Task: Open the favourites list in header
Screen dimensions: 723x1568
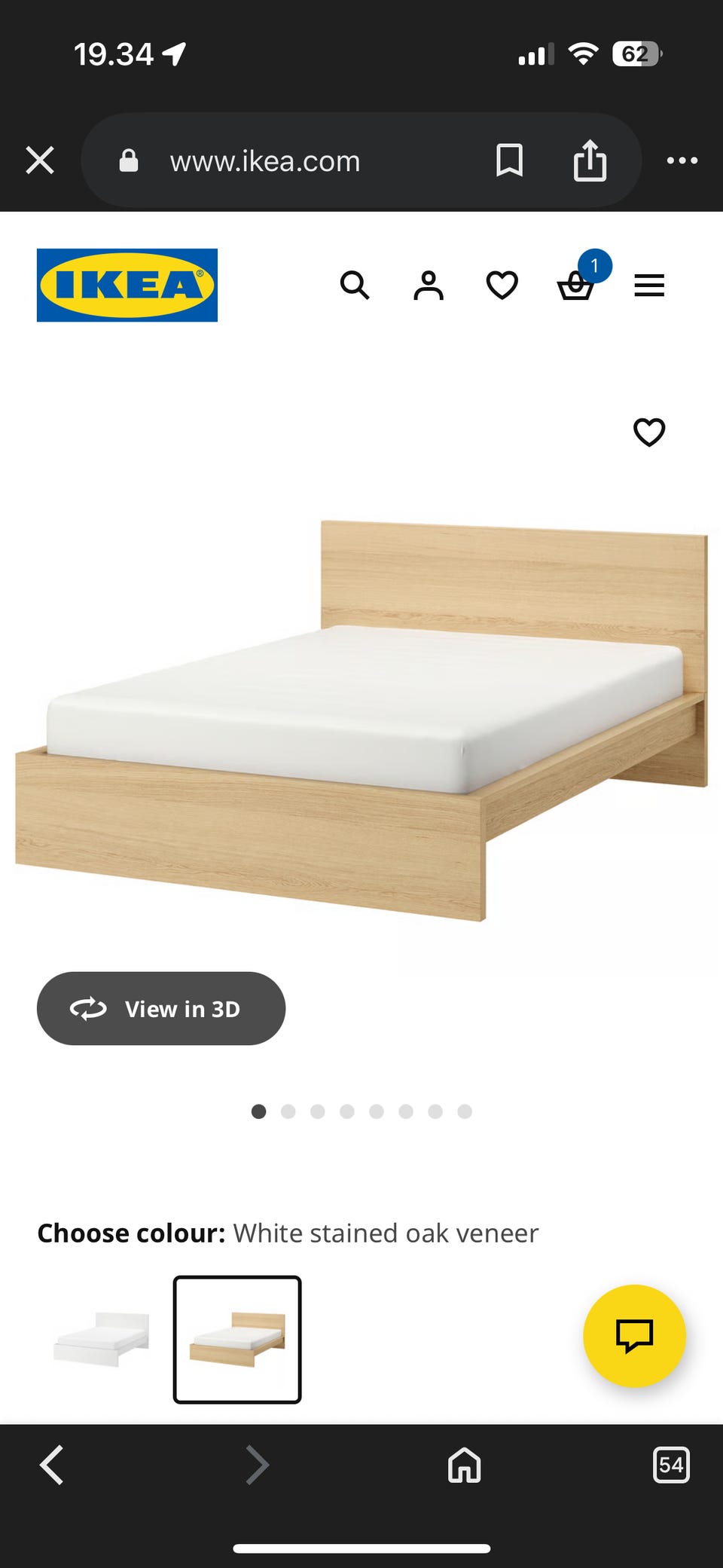Action: coord(502,286)
